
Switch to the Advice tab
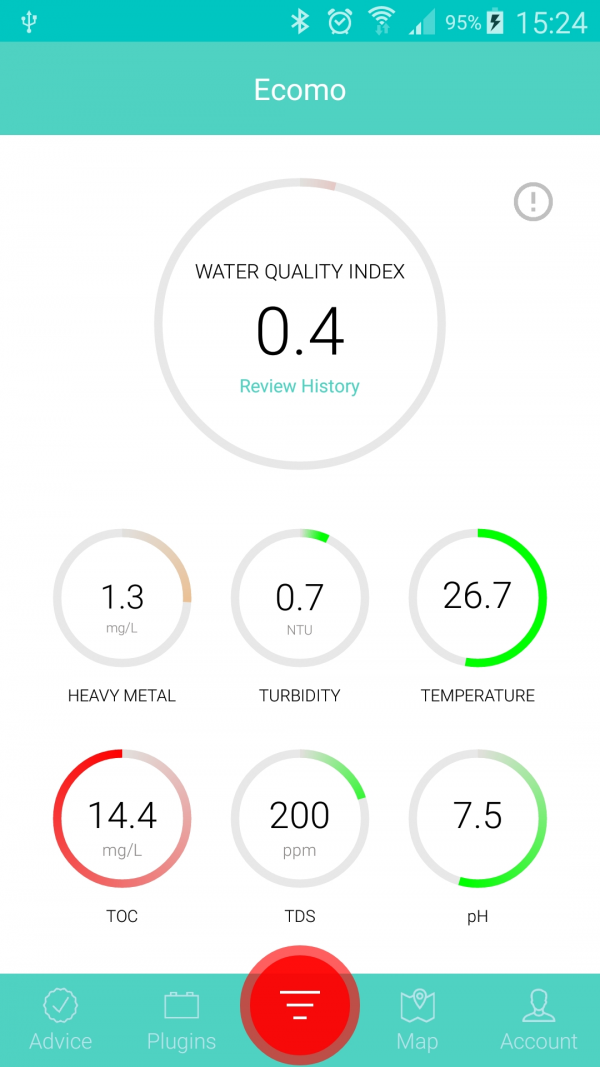[61, 1020]
